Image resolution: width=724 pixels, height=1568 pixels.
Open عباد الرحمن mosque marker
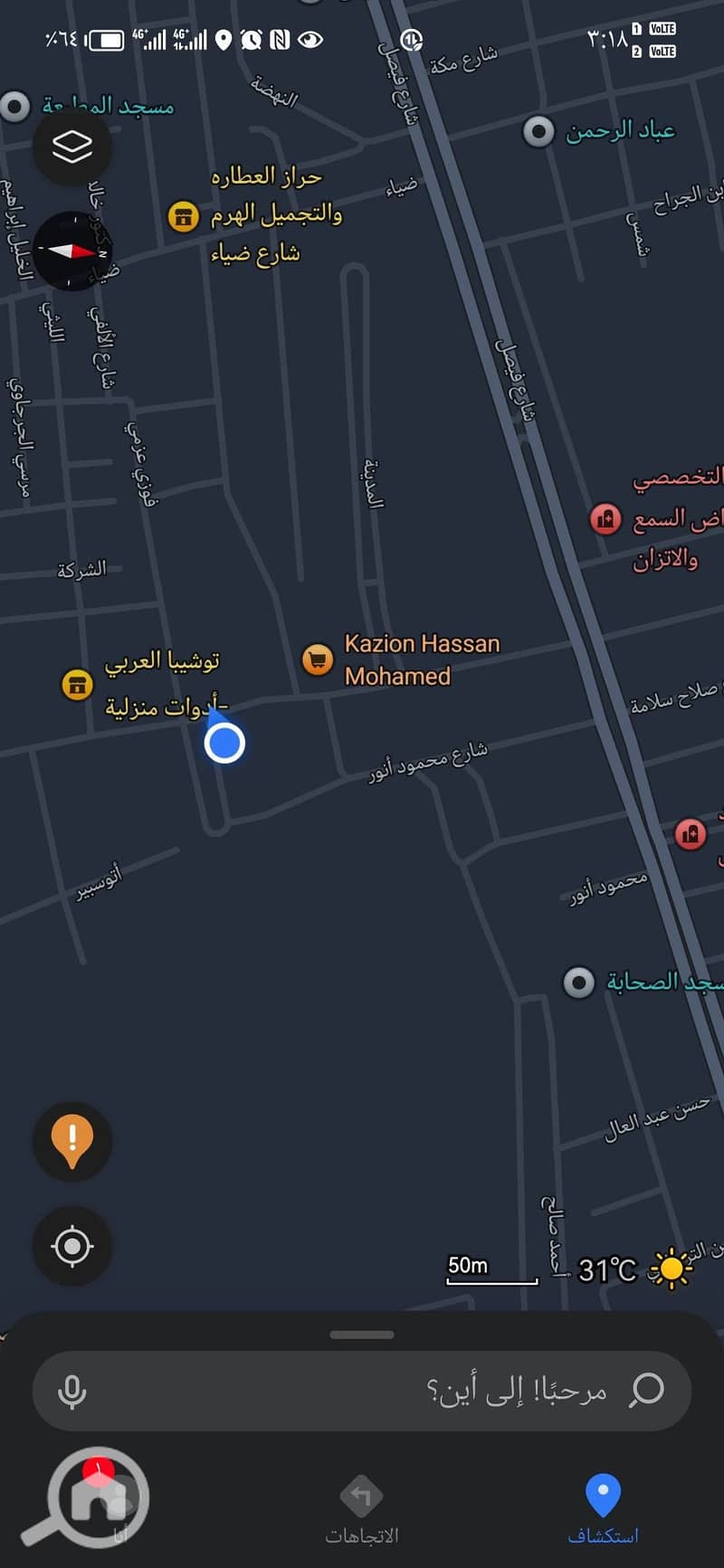538,132
